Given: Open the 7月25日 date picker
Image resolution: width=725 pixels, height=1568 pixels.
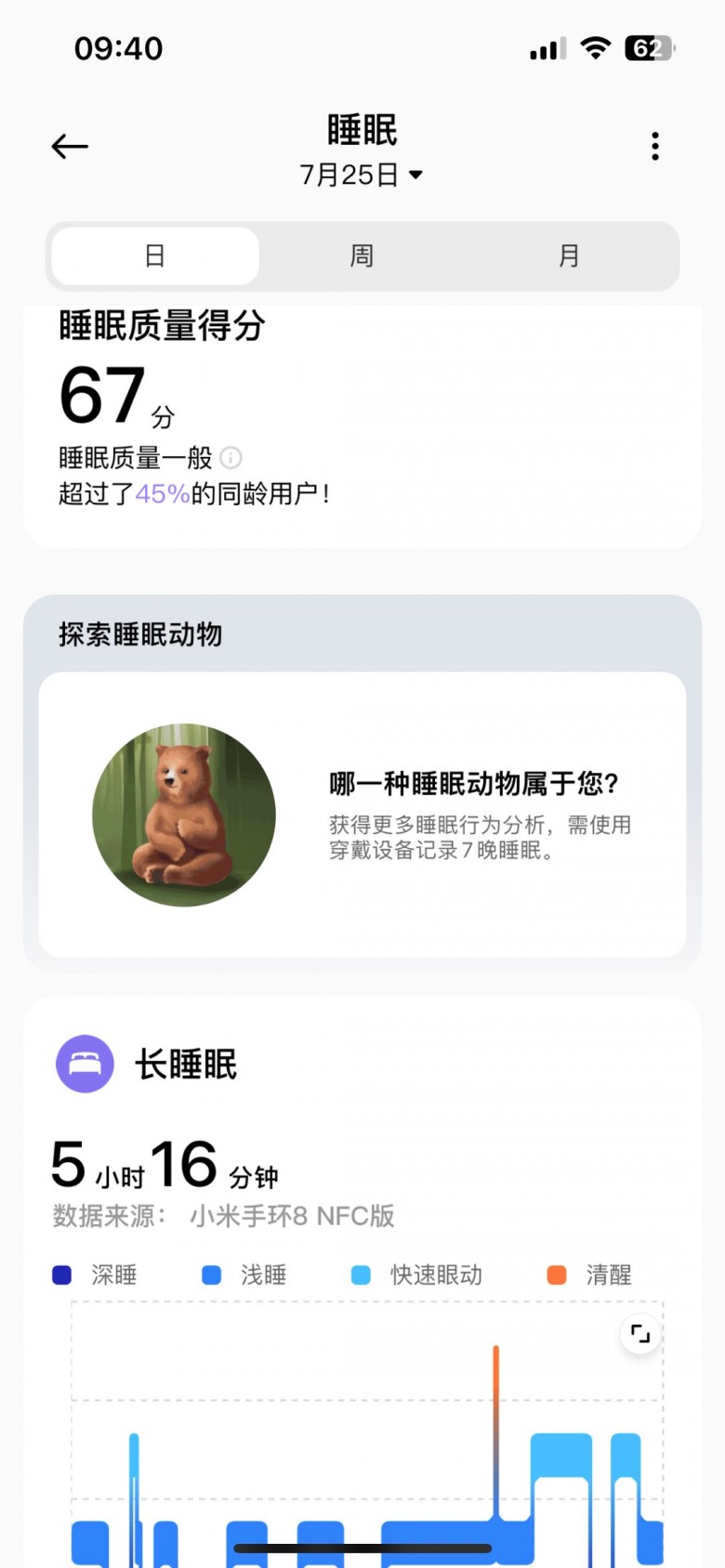Looking at the screenshot, I should (x=362, y=175).
